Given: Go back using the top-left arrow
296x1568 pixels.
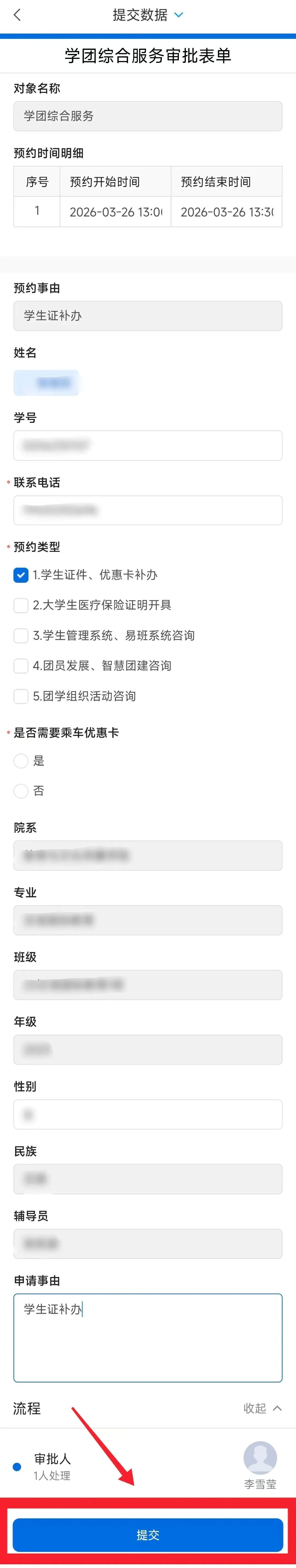Looking at the screenshot, I should point(17,15).
